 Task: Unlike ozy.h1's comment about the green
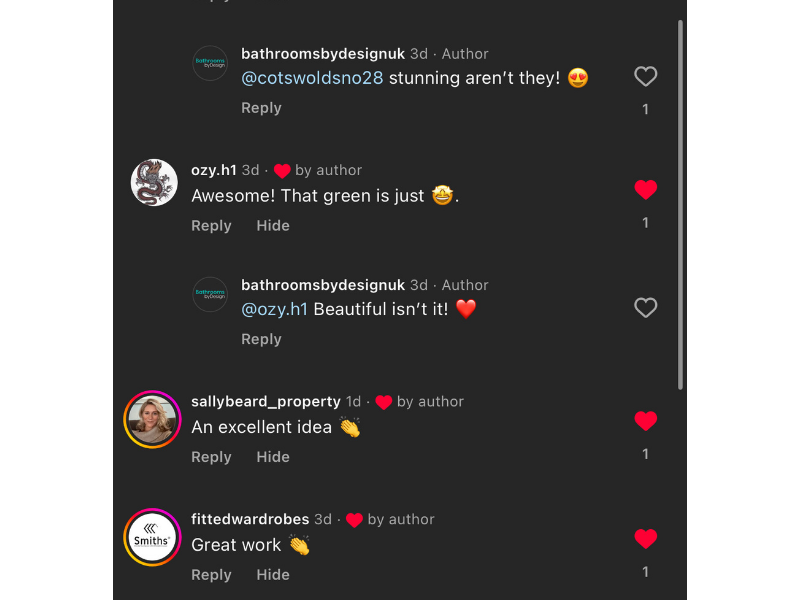coord(646,189)
